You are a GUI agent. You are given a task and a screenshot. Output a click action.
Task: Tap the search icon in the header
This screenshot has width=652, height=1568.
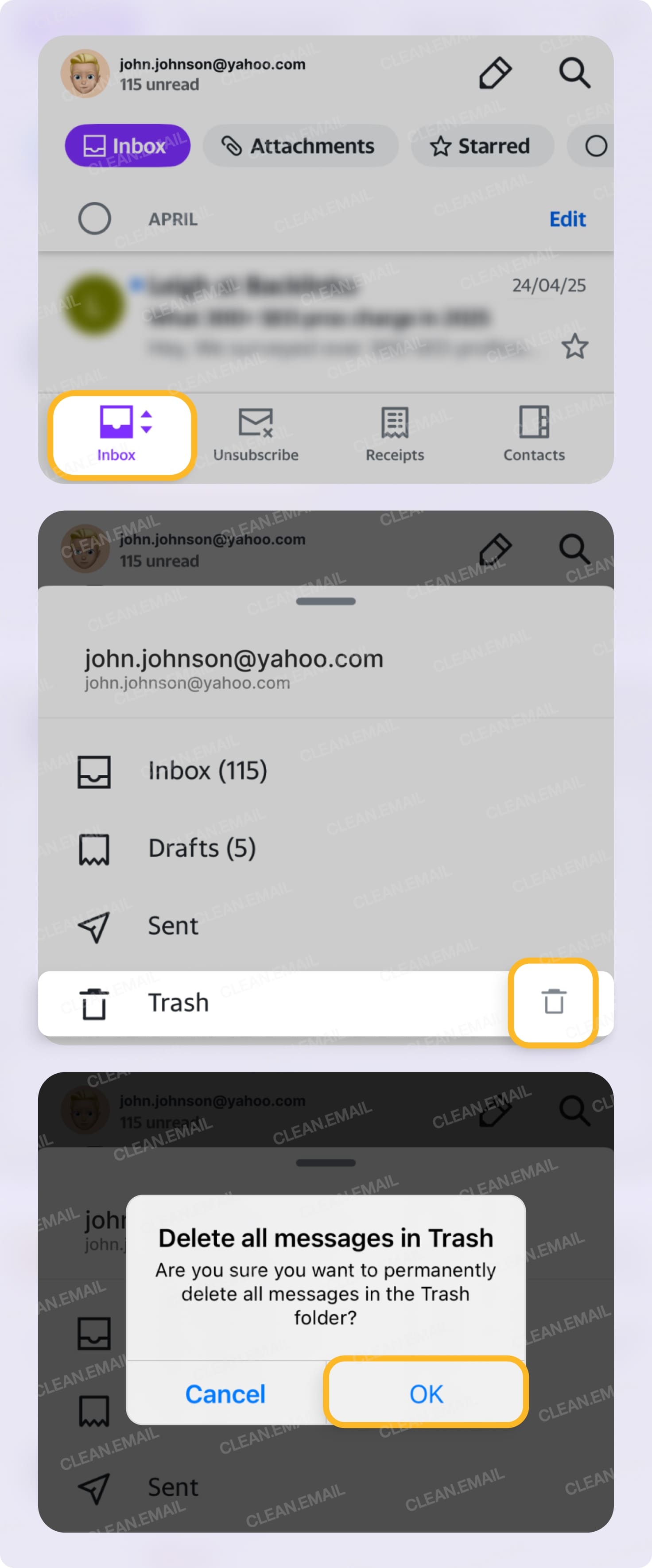click(x=574, y=73)
